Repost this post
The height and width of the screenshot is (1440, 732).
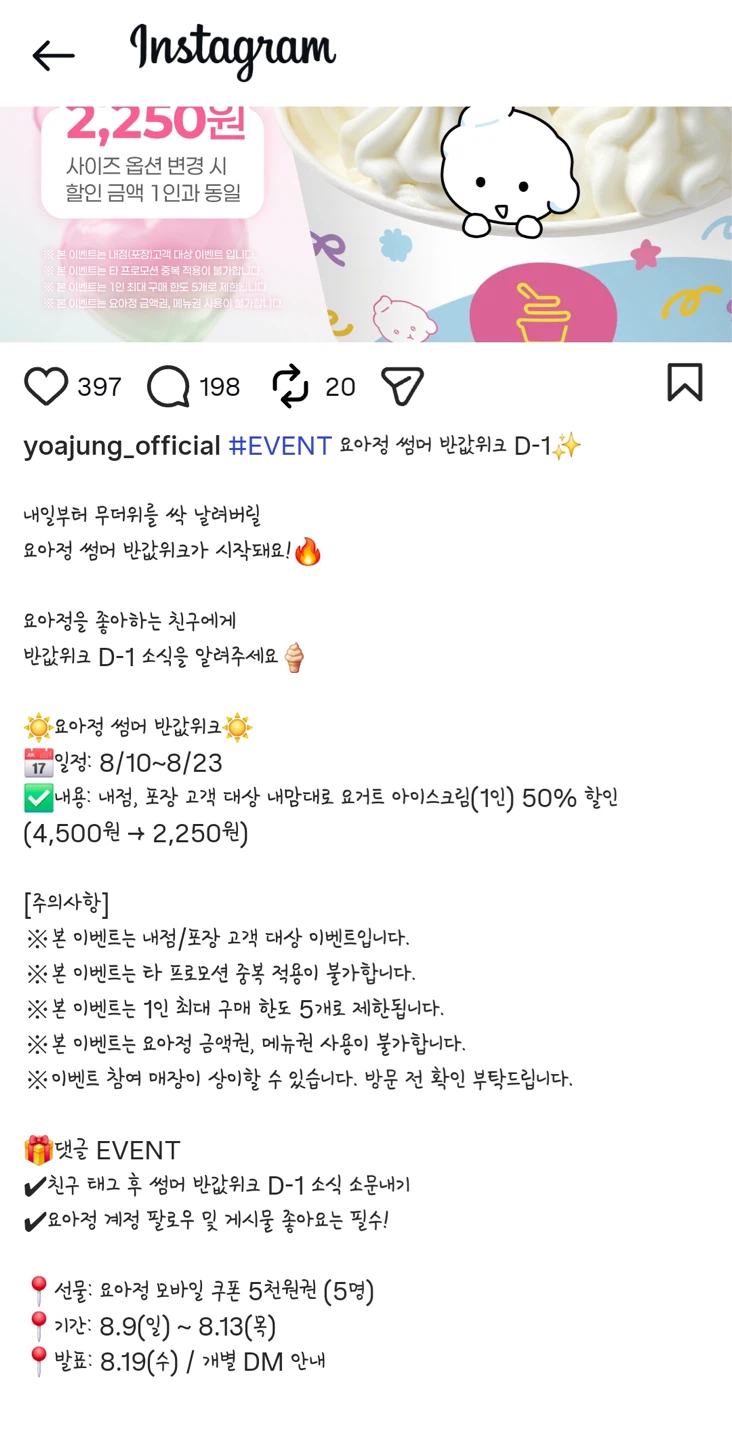[x=290, y=387]
